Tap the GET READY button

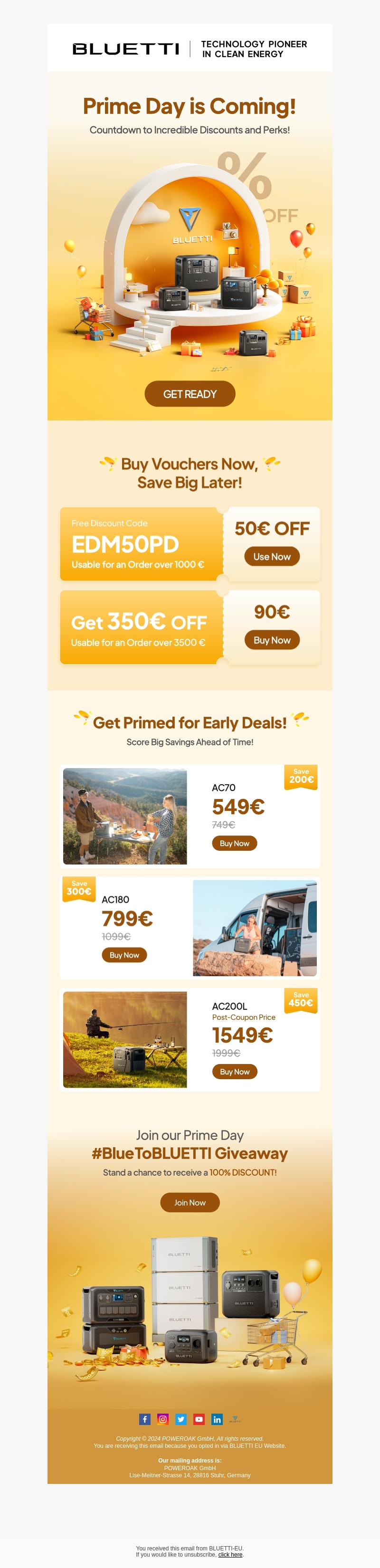[x=190, y=394]
